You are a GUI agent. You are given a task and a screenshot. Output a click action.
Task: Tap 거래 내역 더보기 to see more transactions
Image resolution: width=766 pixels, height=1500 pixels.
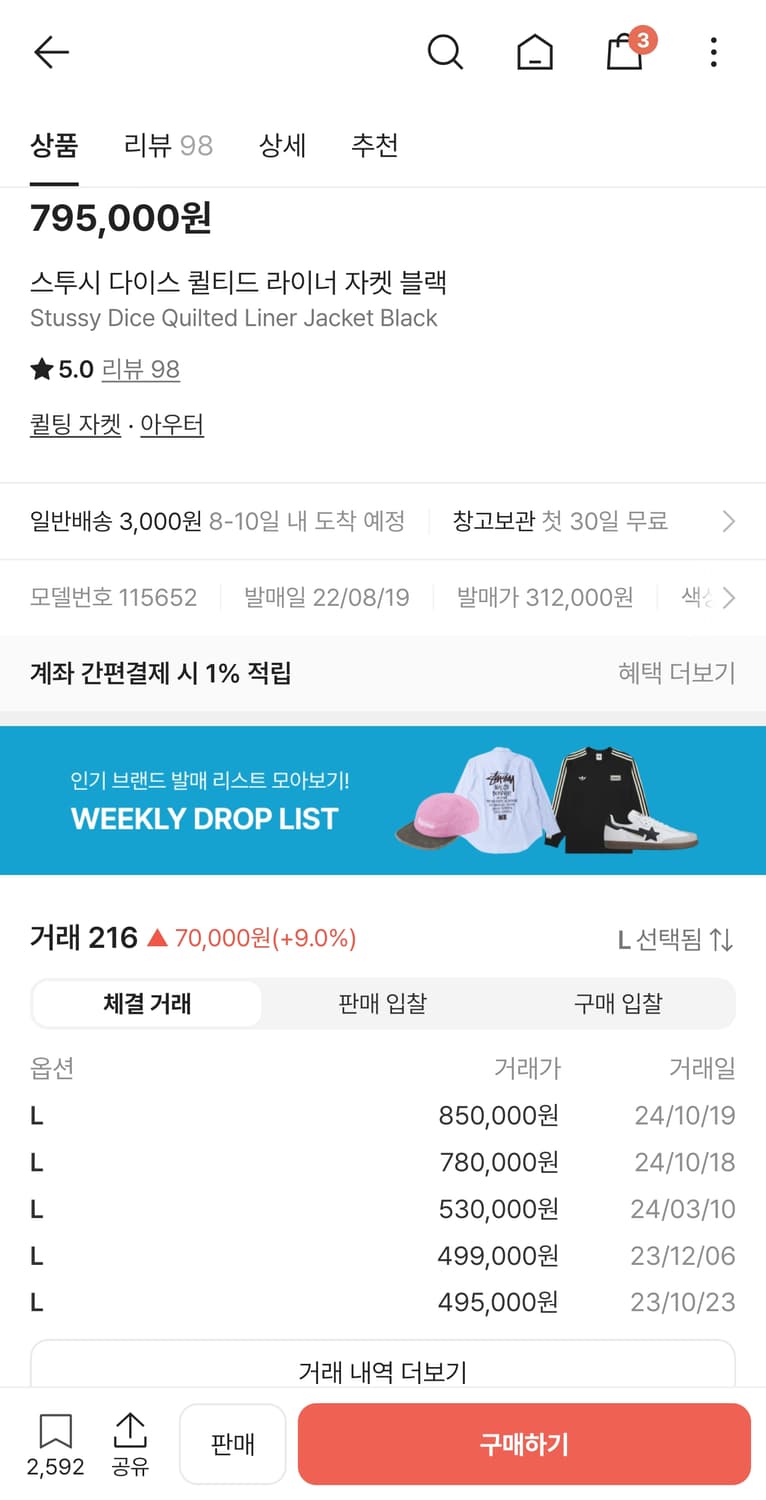pyautogui.click(x=383, y=1371)
